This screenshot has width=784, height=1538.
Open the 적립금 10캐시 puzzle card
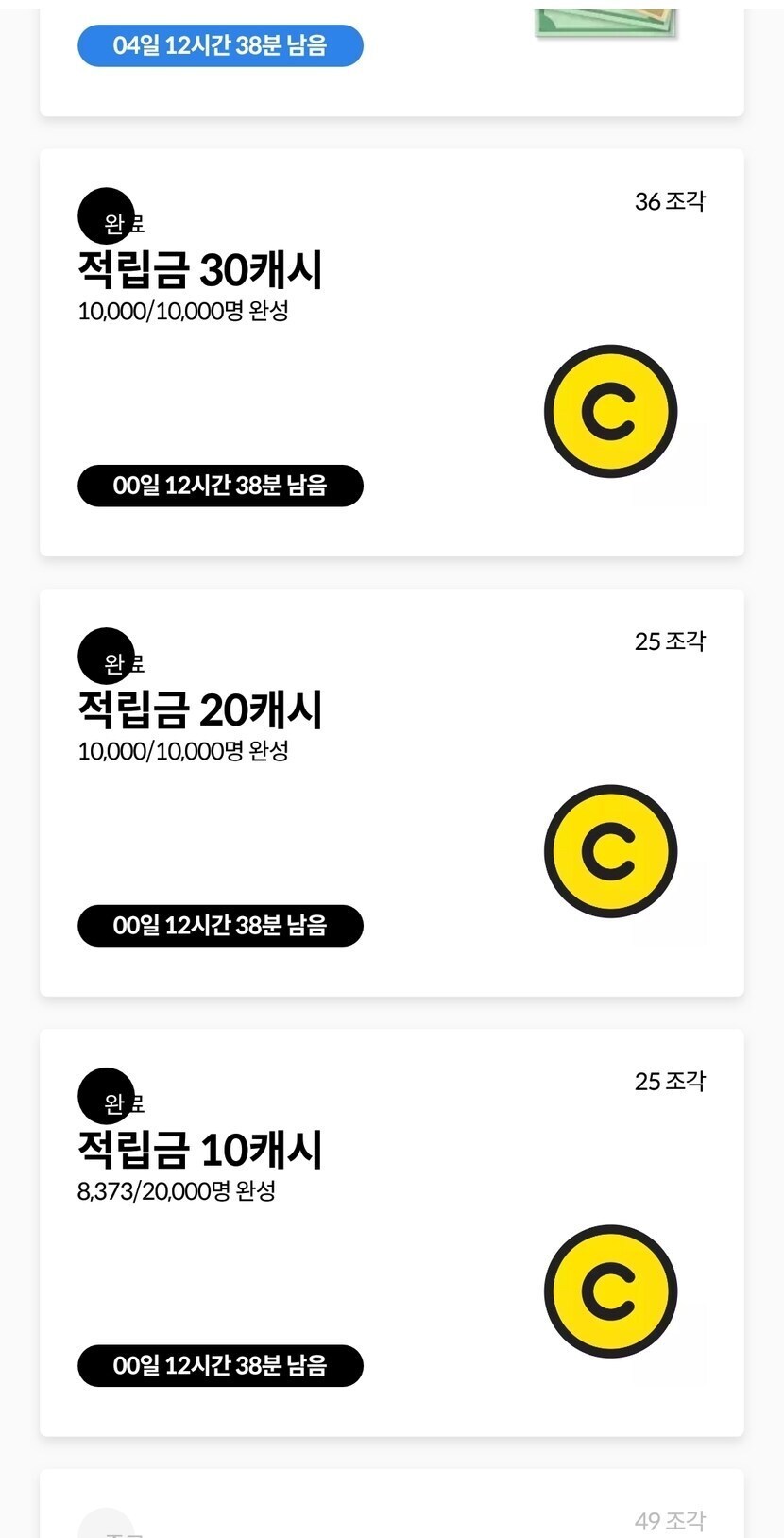pyautogui.click(x=391, y=1233)
